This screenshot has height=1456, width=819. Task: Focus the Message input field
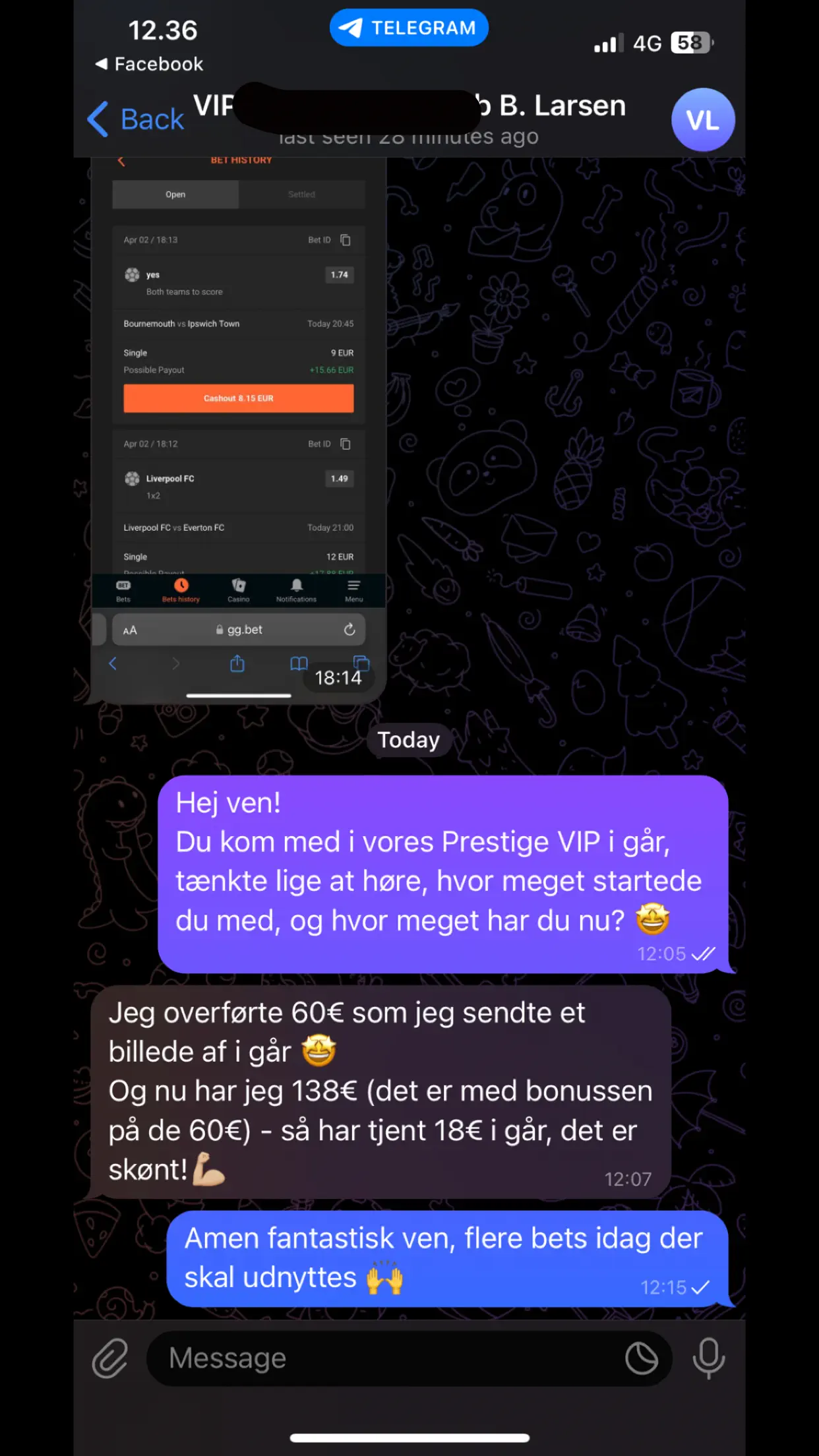(x=382, y=1358)
